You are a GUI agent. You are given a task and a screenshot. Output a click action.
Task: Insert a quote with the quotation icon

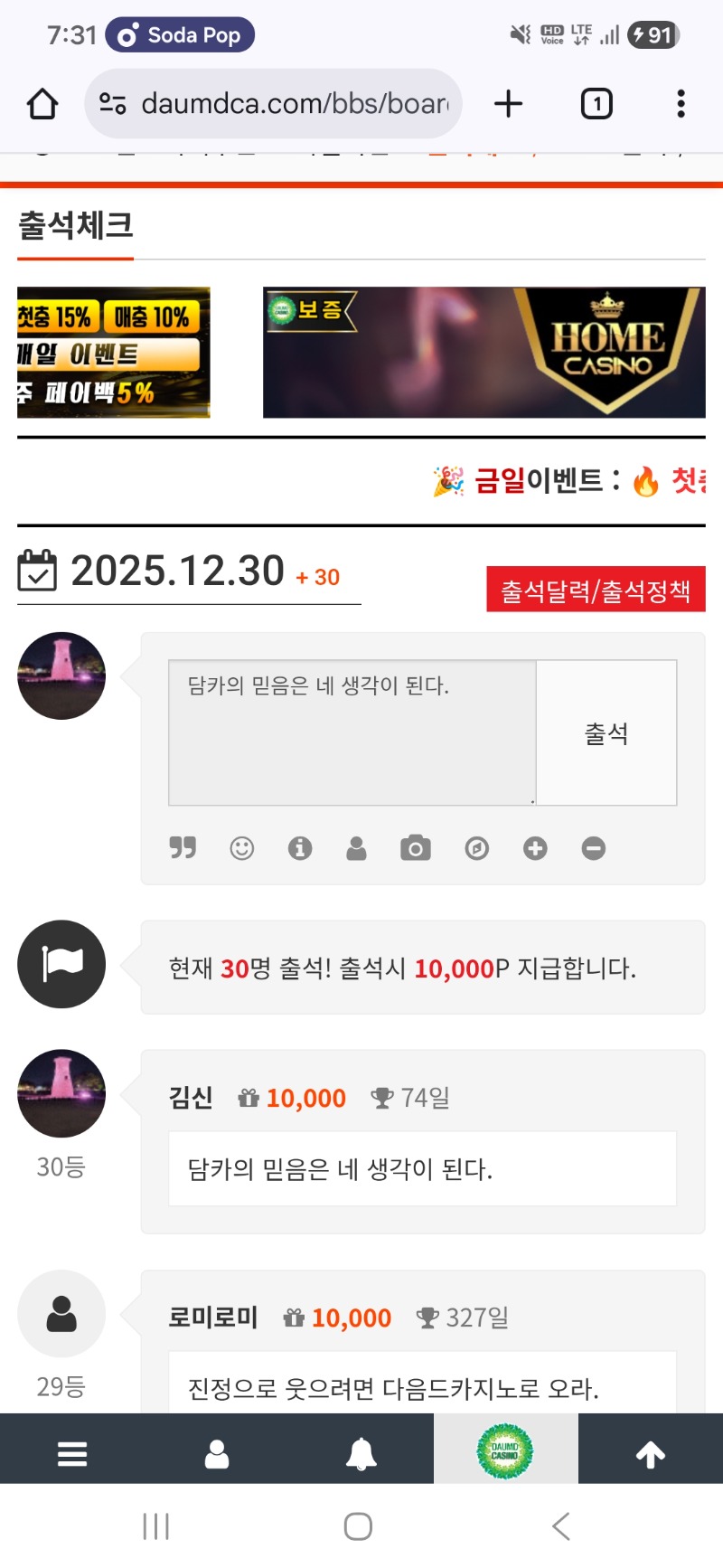183,848
